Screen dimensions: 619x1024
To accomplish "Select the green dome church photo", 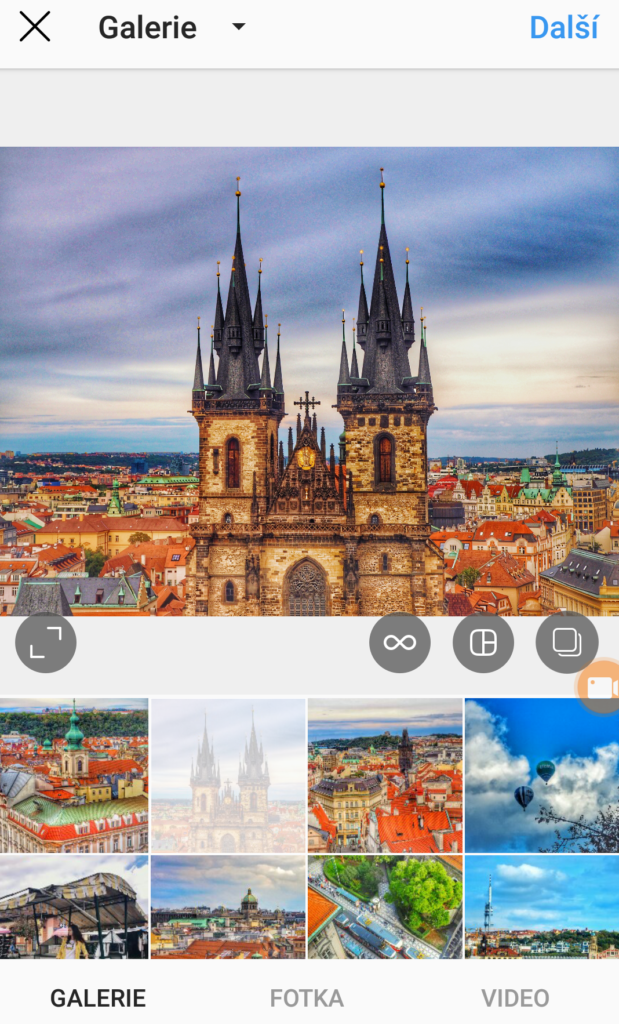I will click(x=74, y=775).
